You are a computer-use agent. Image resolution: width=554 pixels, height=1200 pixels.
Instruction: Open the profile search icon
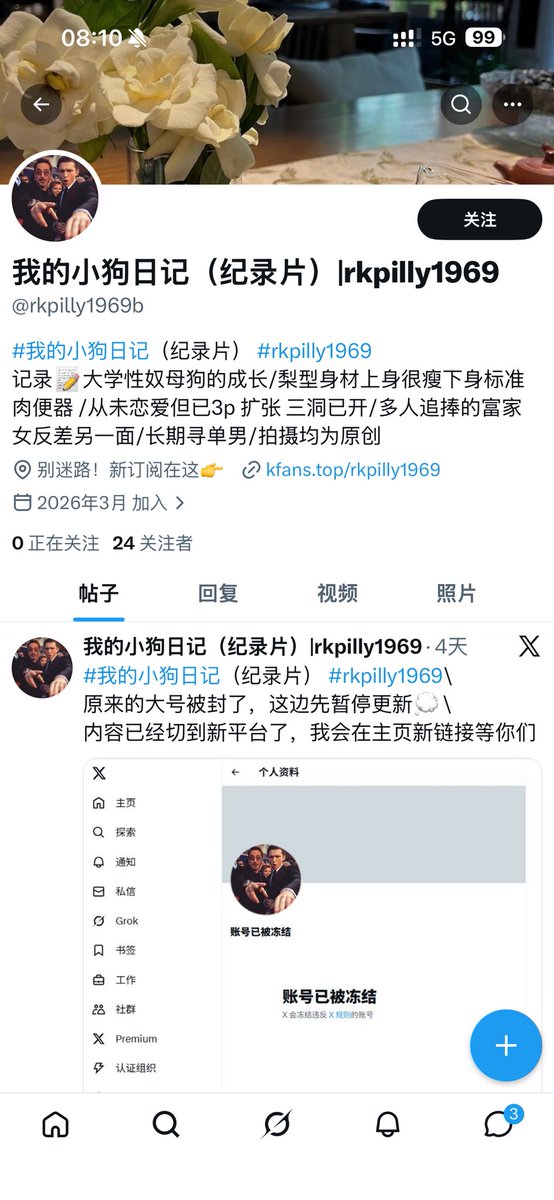pyautogui.click(x=461, y=104)
